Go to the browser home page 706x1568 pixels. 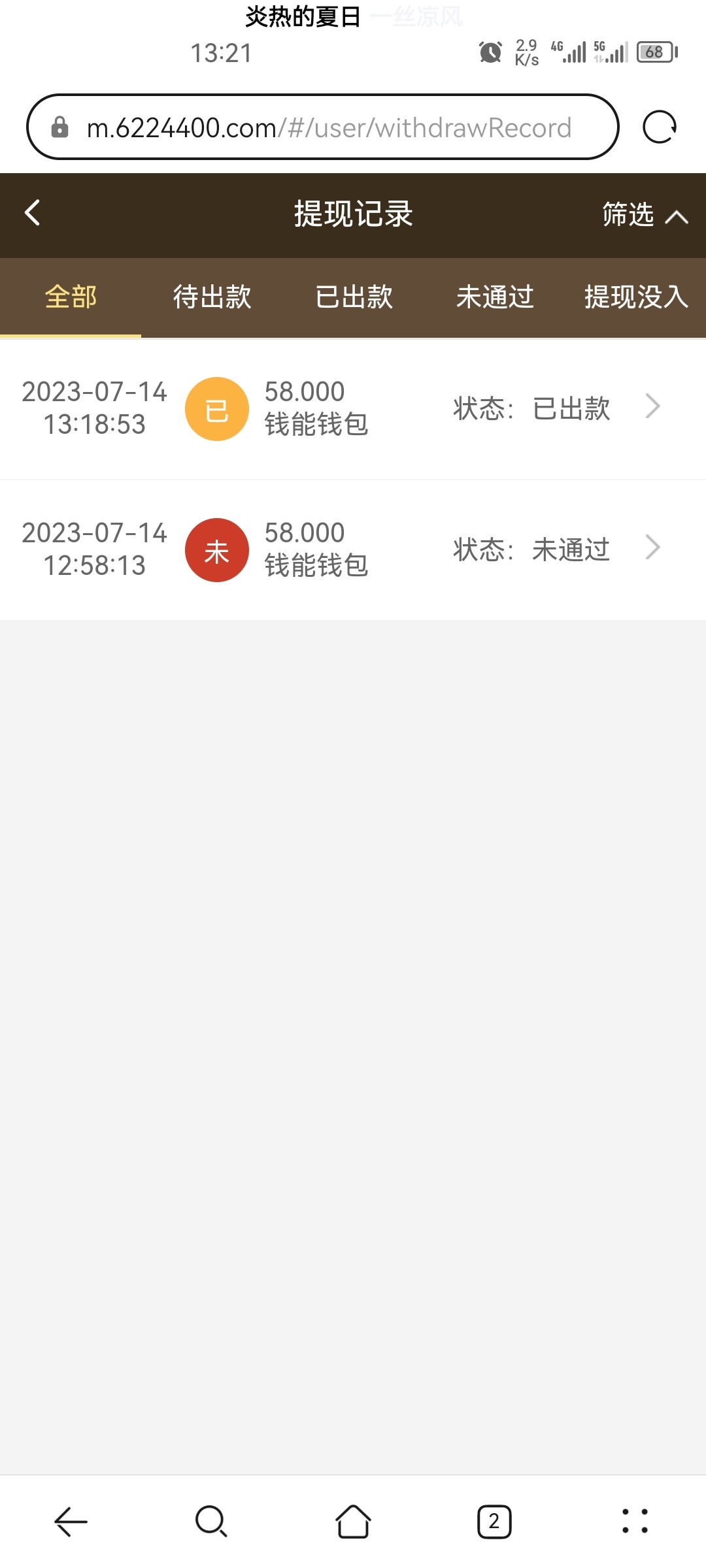[x=353, y=1522]
